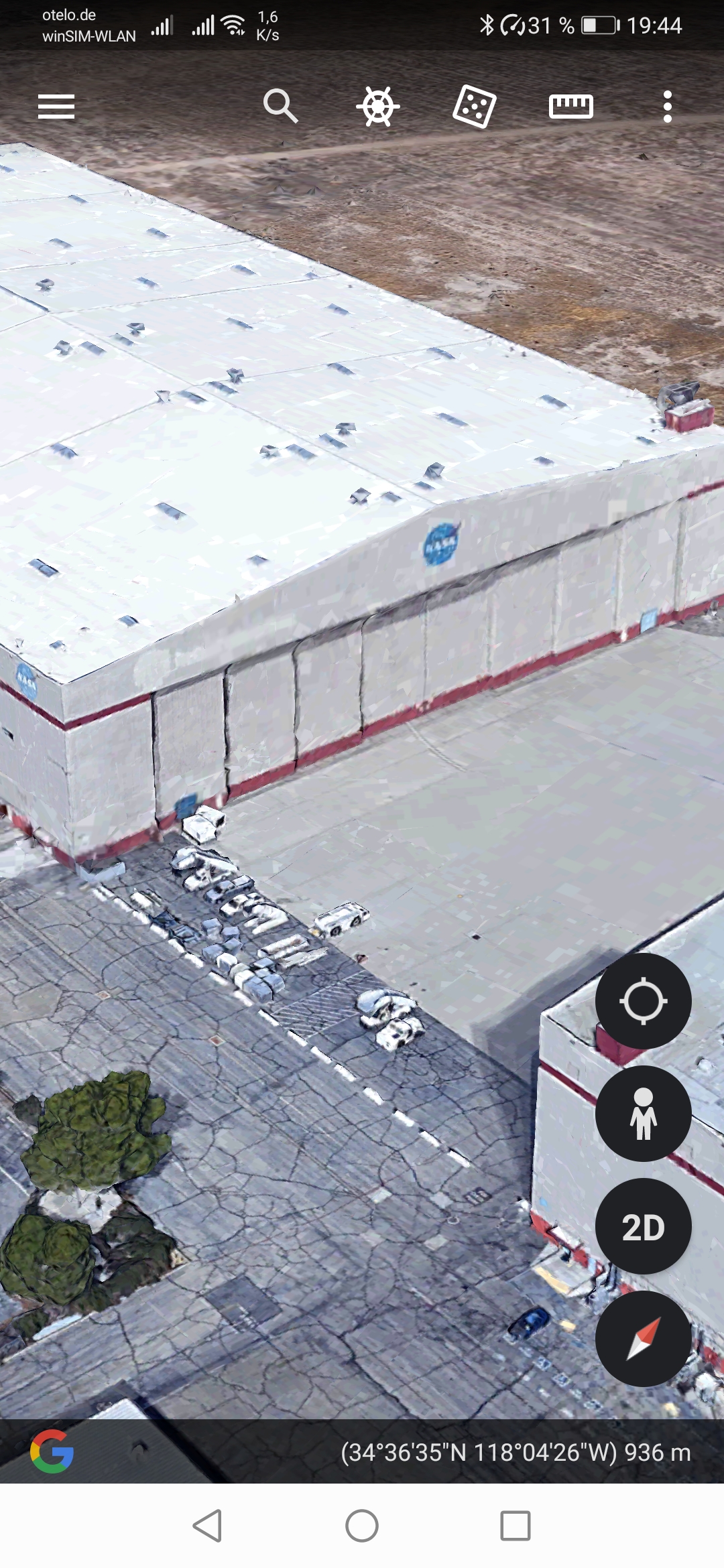The width and height of the screenshot is (724, 1568).
Task: Switch the view to 2D
Action: (643, 1226)
